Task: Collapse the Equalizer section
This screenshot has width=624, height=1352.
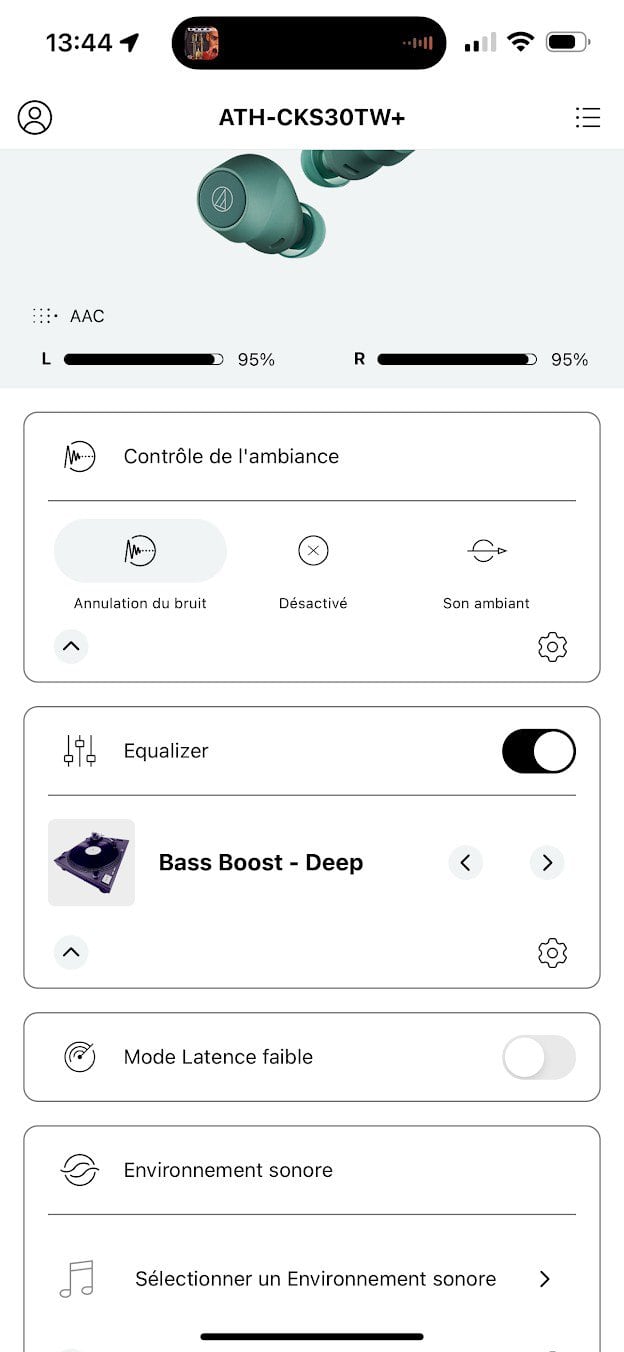Action: (70, 953)
